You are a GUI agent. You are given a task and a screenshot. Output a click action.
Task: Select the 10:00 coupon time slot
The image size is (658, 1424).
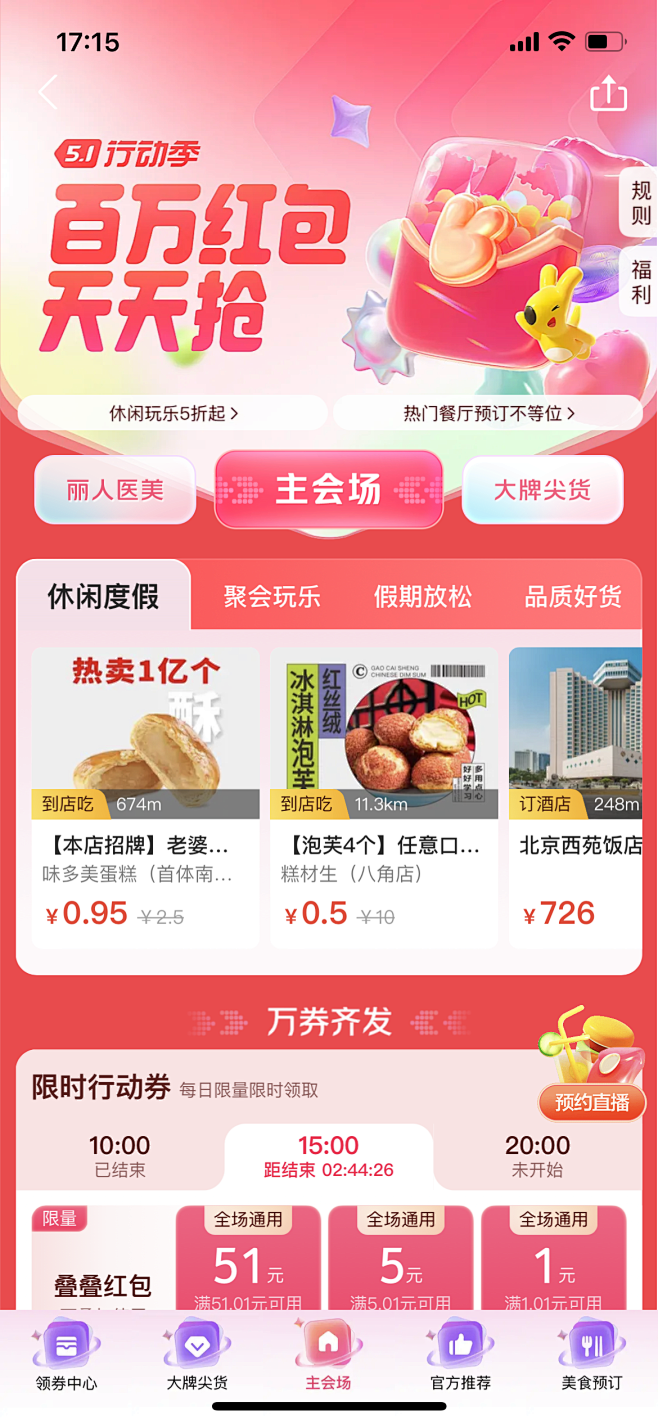(x=120, y=1155)
